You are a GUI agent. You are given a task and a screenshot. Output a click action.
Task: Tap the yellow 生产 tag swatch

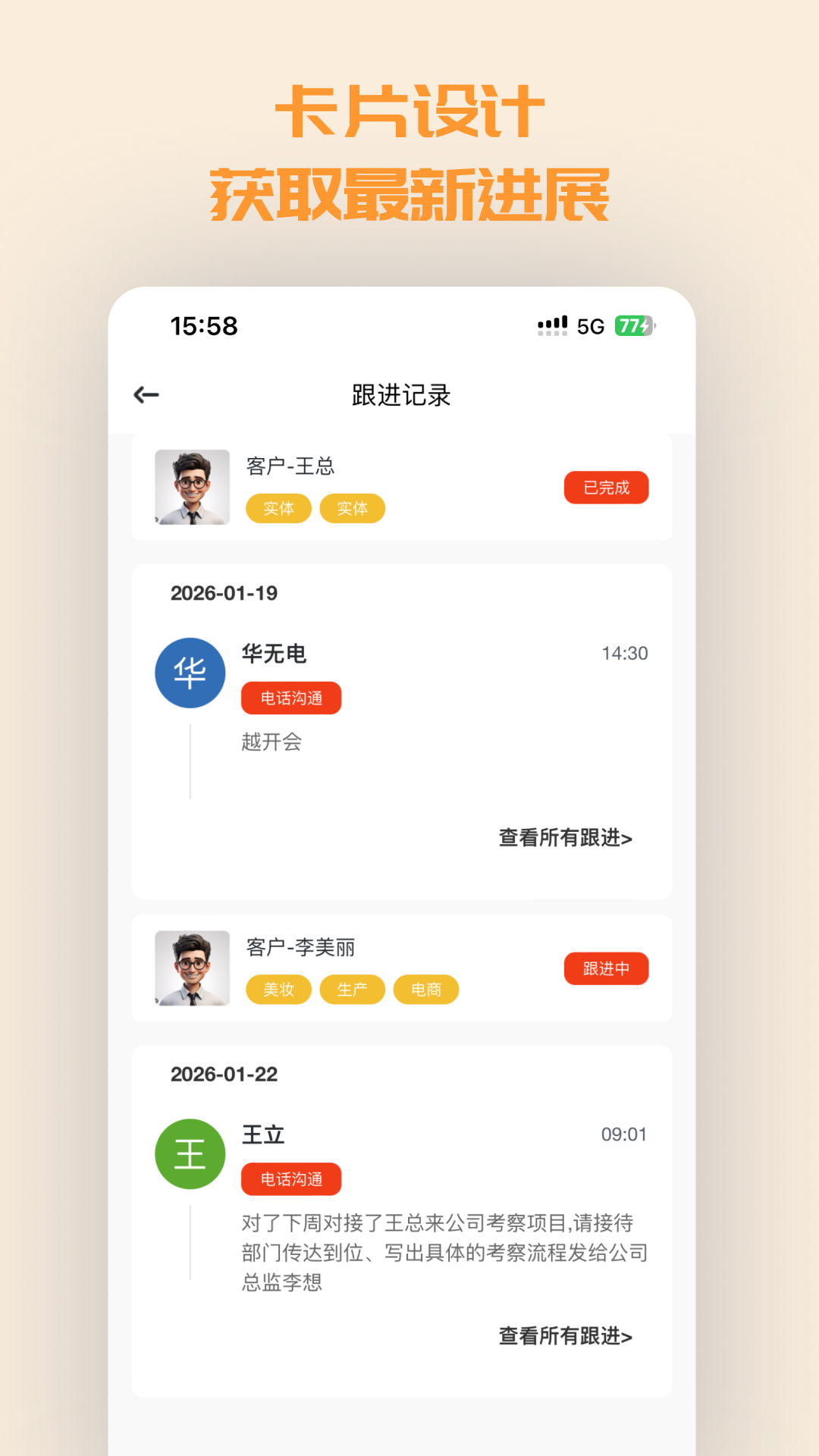[x=352, y=989]
